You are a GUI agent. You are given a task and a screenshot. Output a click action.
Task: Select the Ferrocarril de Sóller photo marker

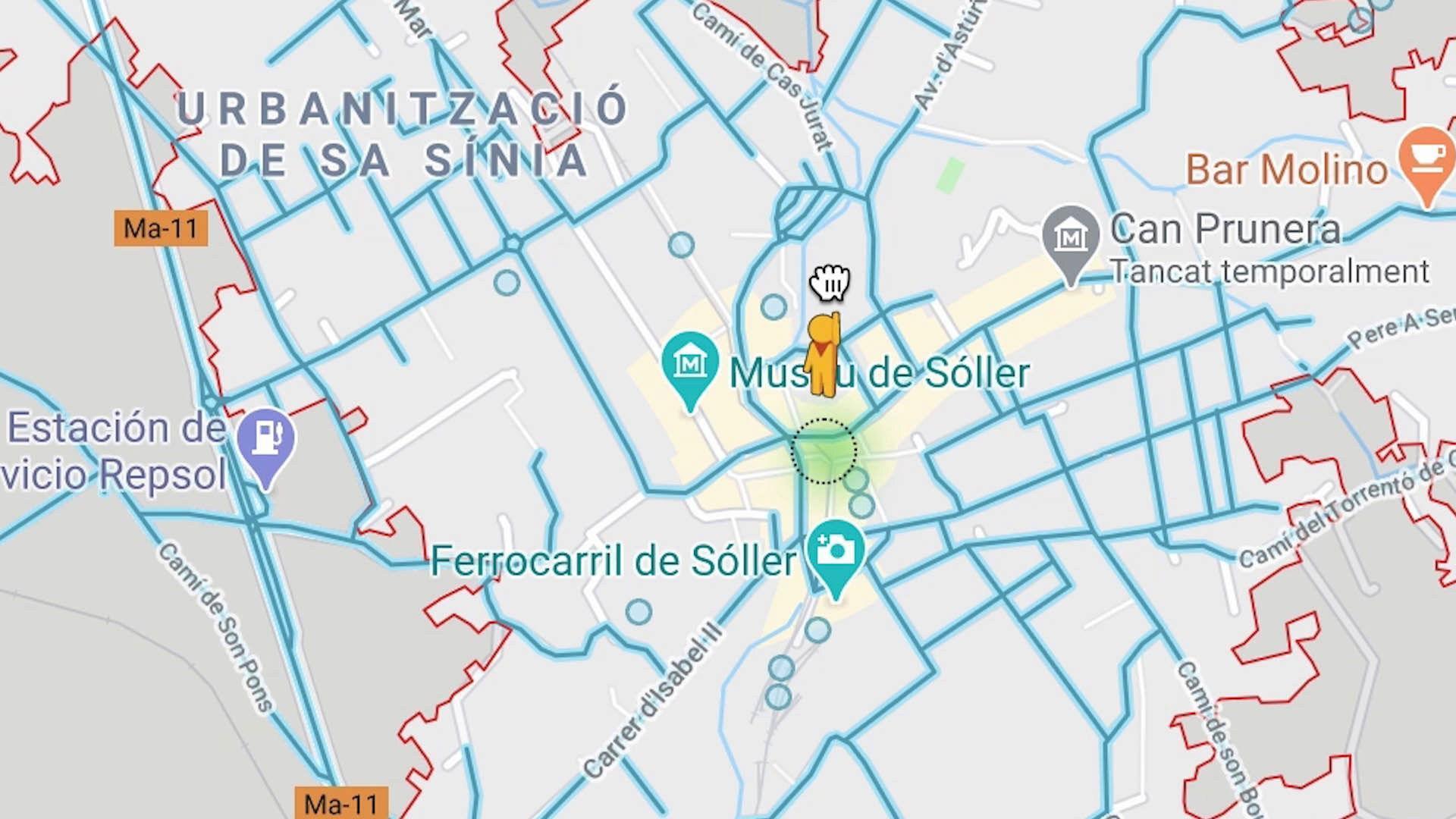pos(835,551)
